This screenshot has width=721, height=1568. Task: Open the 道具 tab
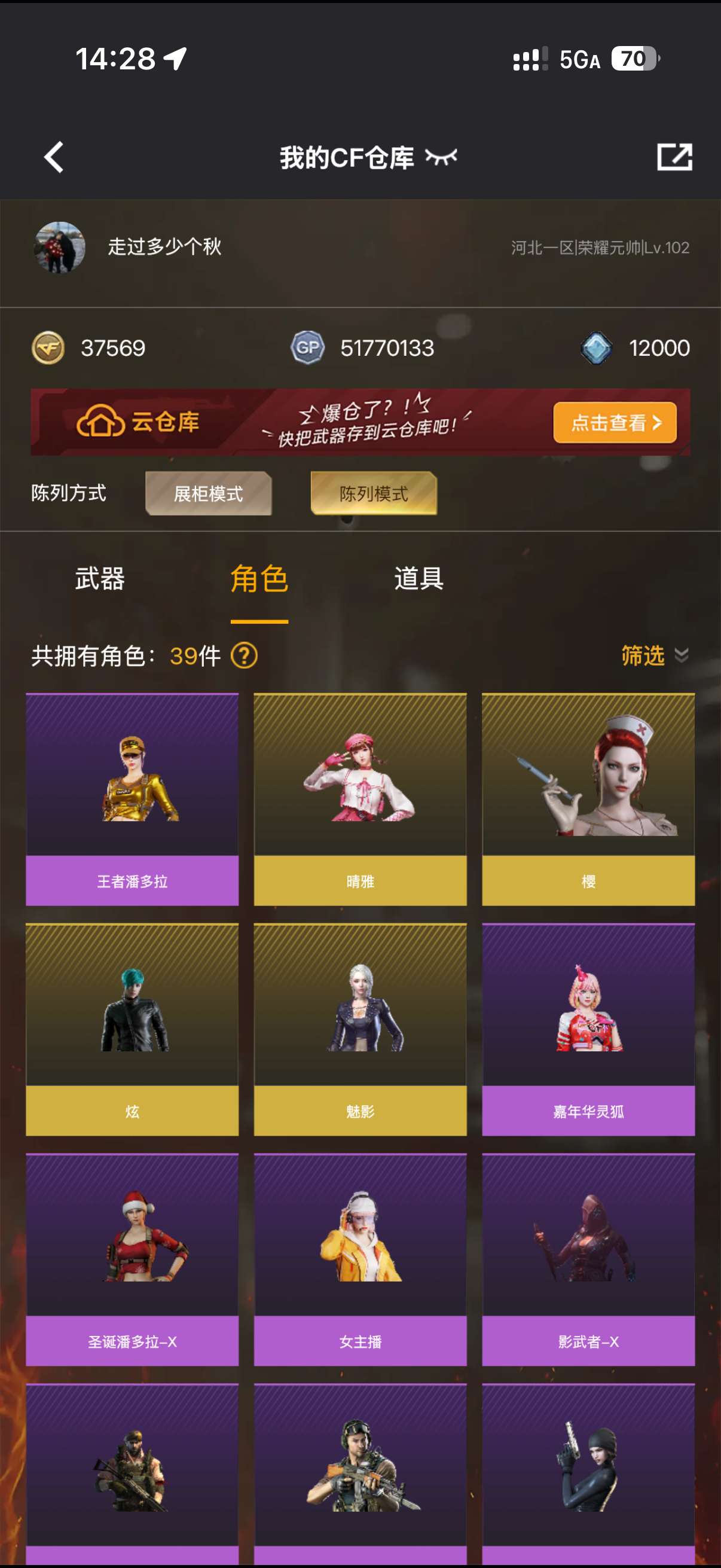click(418, 578)
